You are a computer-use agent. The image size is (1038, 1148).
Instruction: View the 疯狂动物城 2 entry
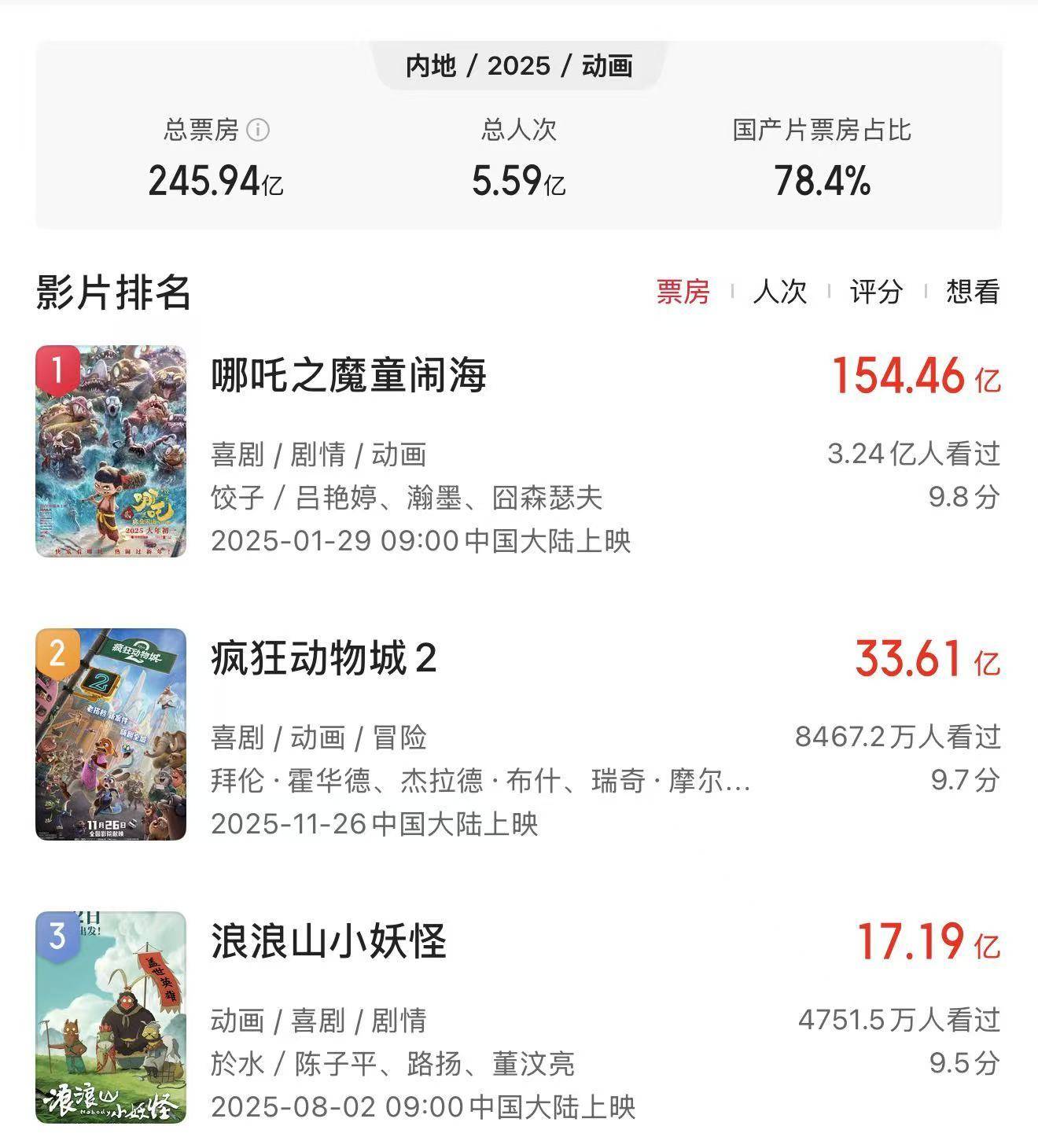tap(324, 658)
